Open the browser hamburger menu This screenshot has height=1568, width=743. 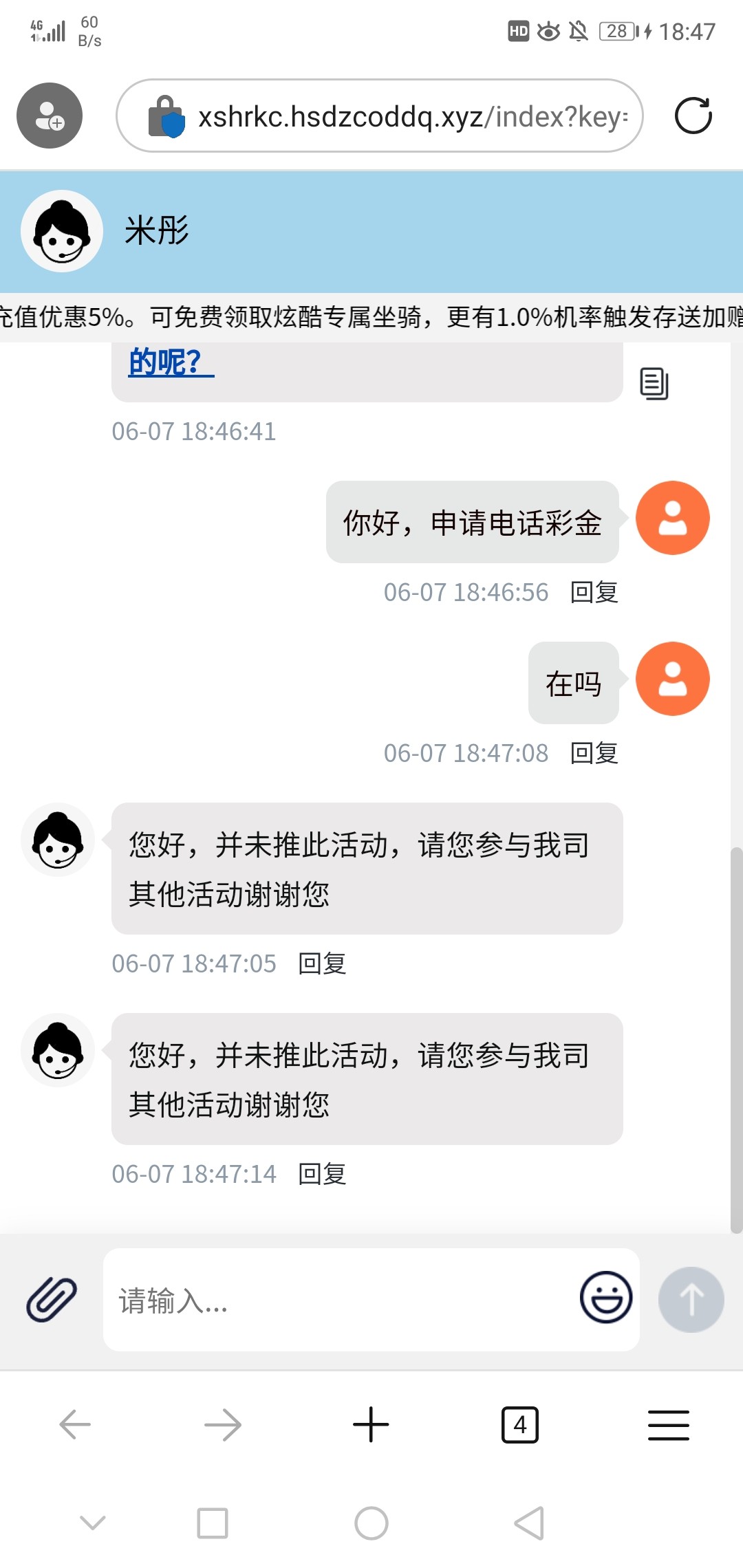coord(668,1424)
